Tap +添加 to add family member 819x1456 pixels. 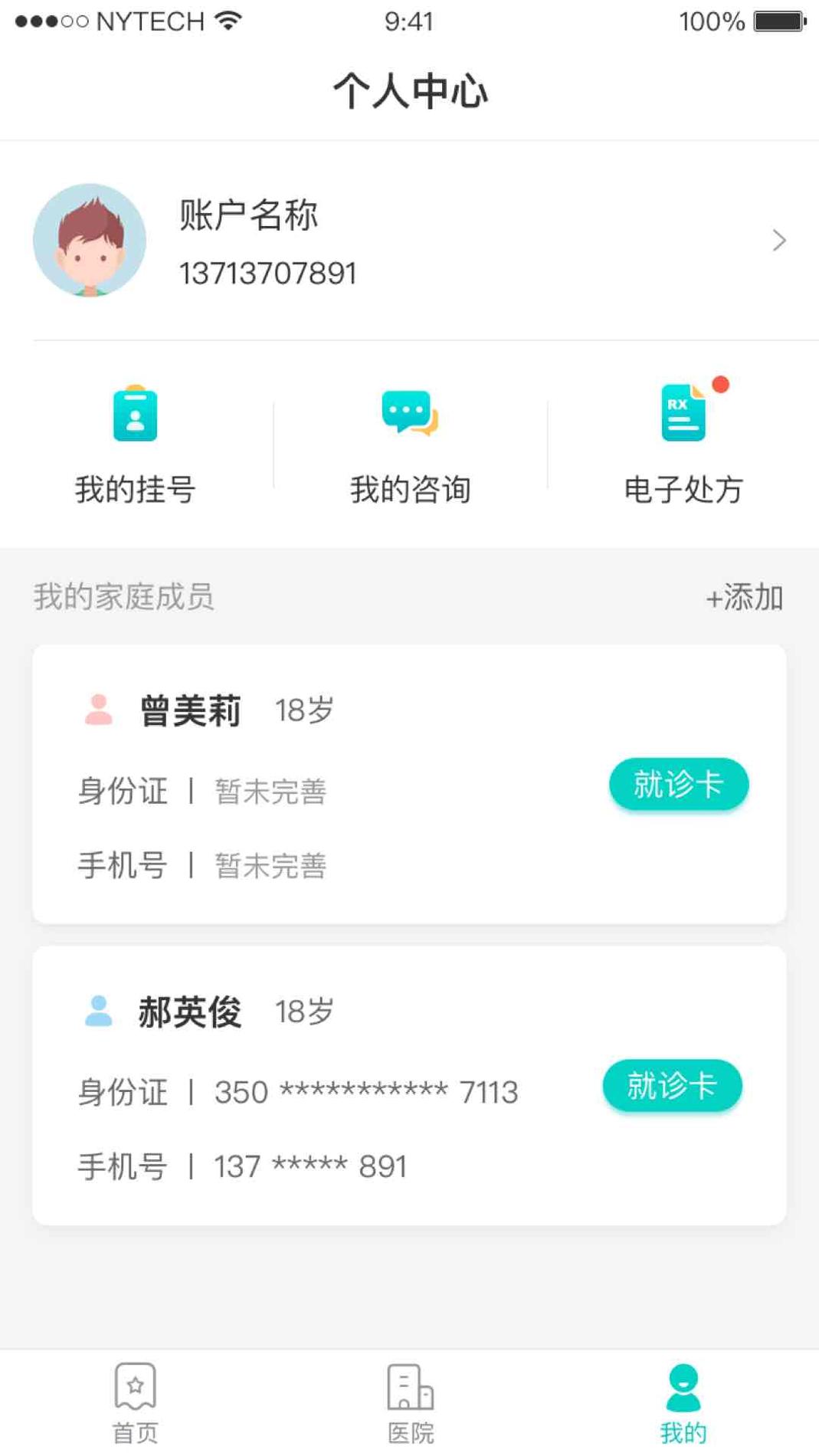coord(743,598)
